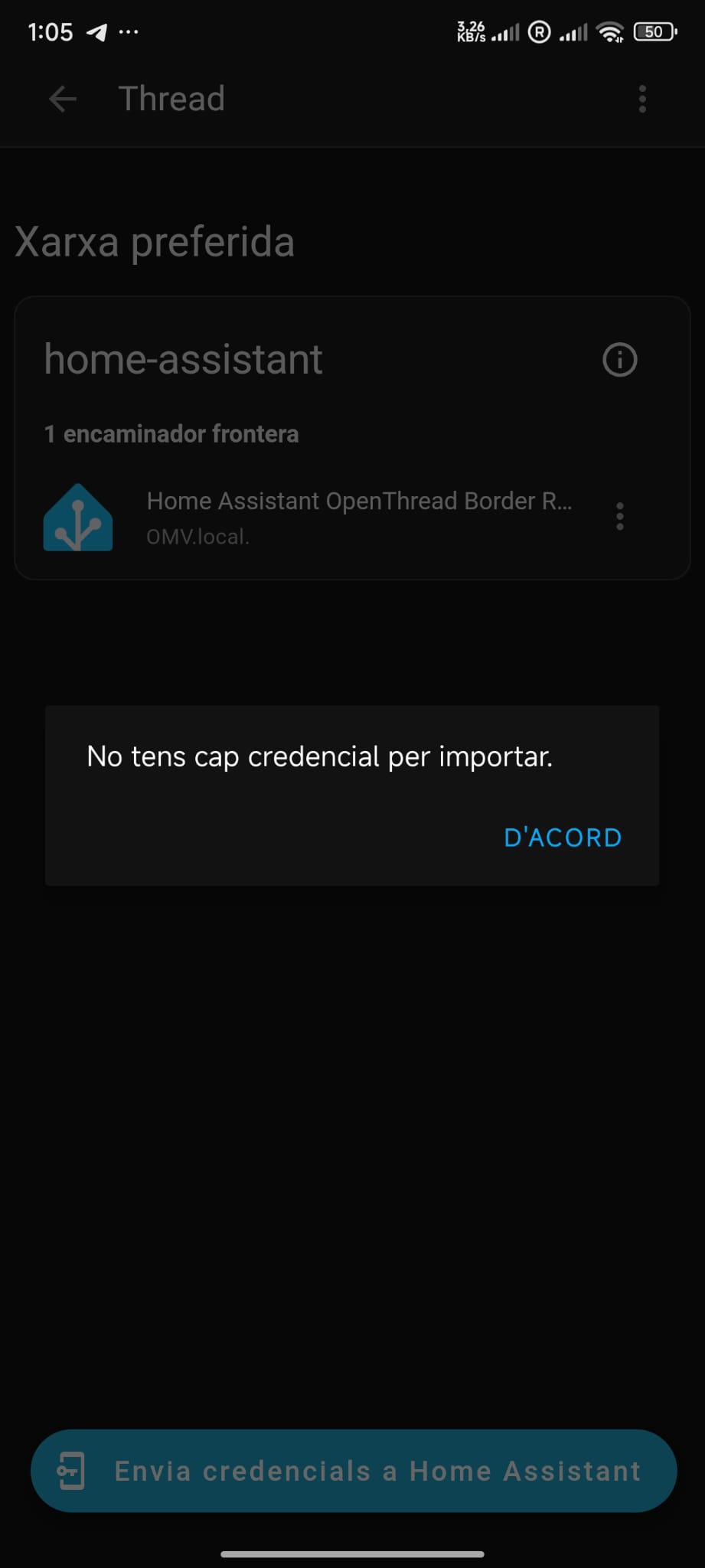Open options for OpenThread Border Router
The height and width of the screenshot is (1568, 705).
(x=620, y=517)
